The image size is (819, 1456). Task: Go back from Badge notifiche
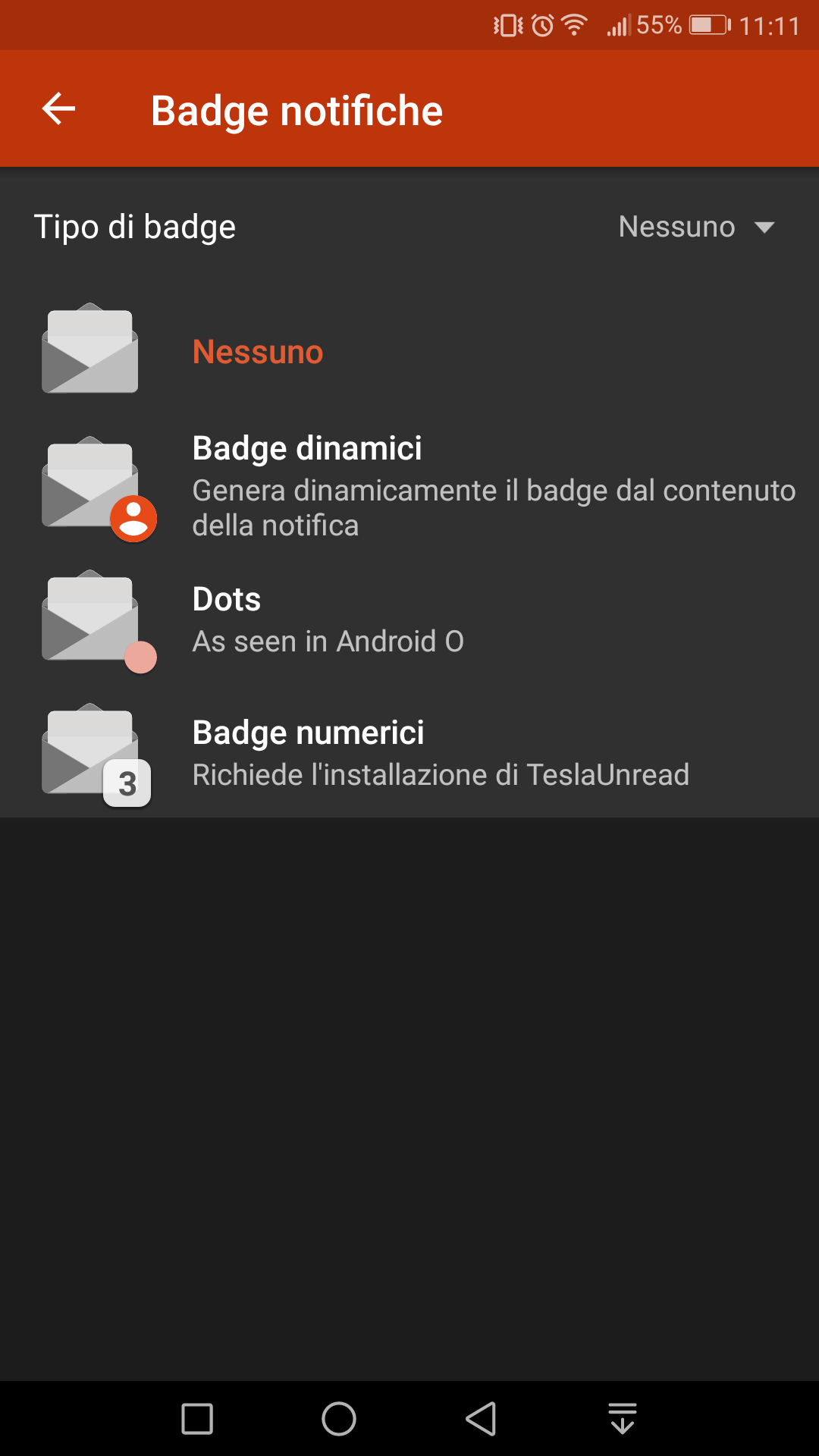58,109
